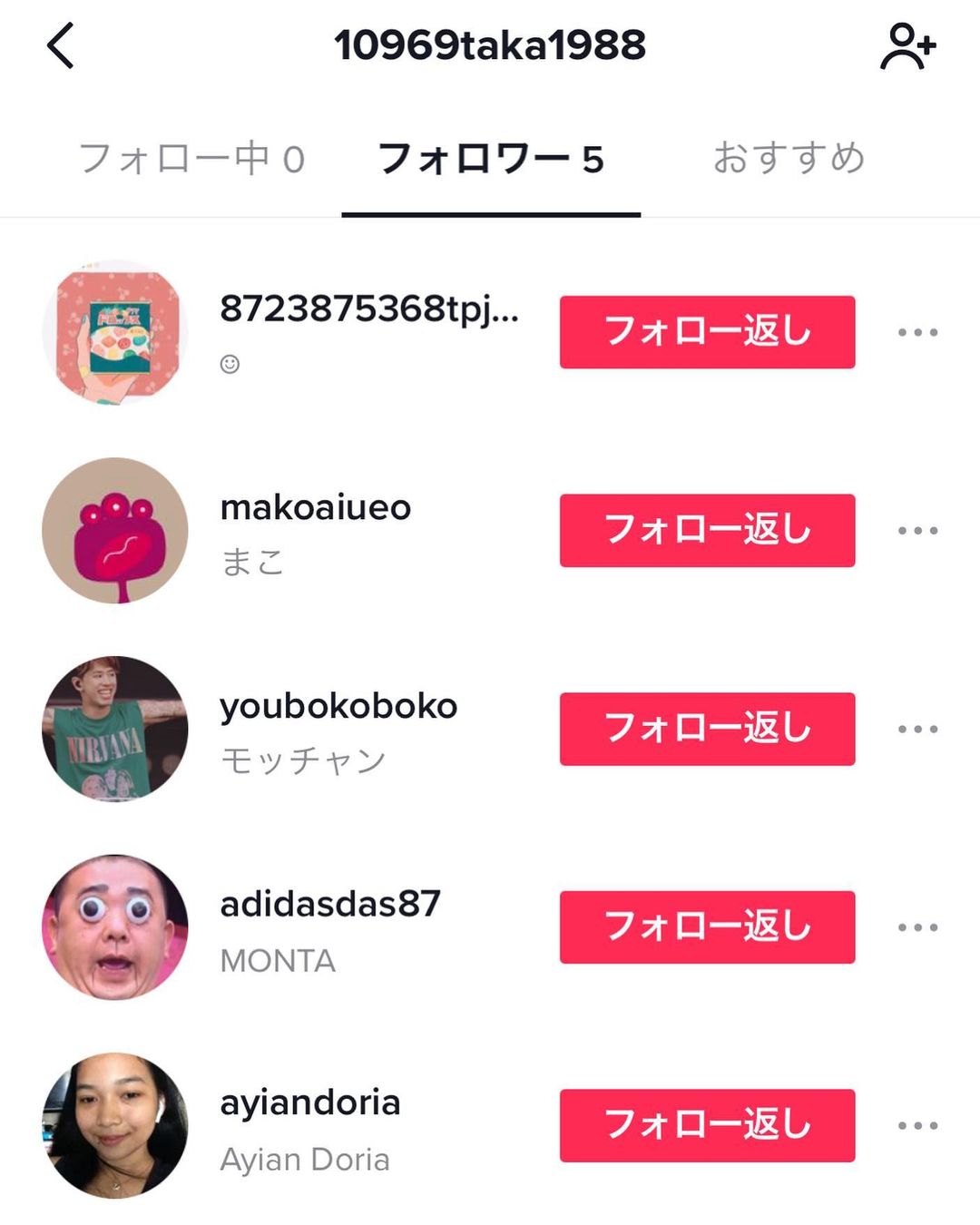Follow back ayiandoria

[x=707, y=1125]
